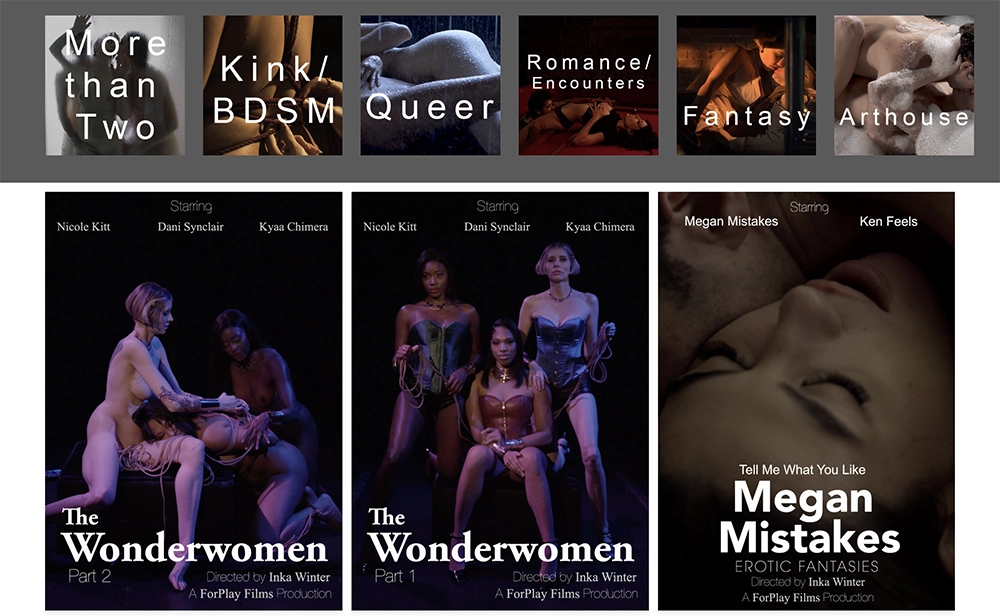Screen dimensions: 1000x616
Task: Open The Wonderwomen Part 2 film
Action: [194, 400]
